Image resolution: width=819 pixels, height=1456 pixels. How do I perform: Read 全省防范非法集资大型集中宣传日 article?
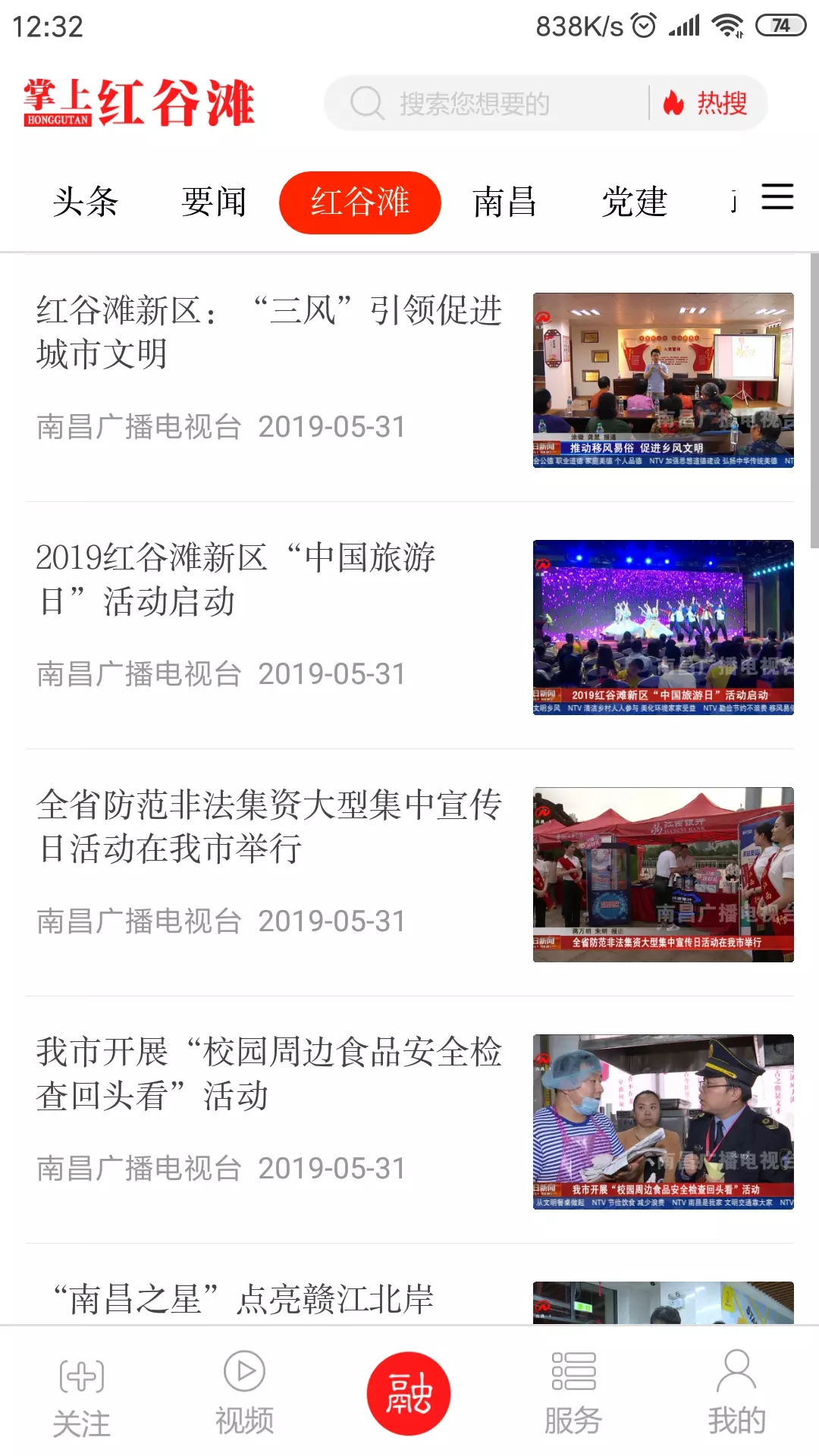(269, 827)
